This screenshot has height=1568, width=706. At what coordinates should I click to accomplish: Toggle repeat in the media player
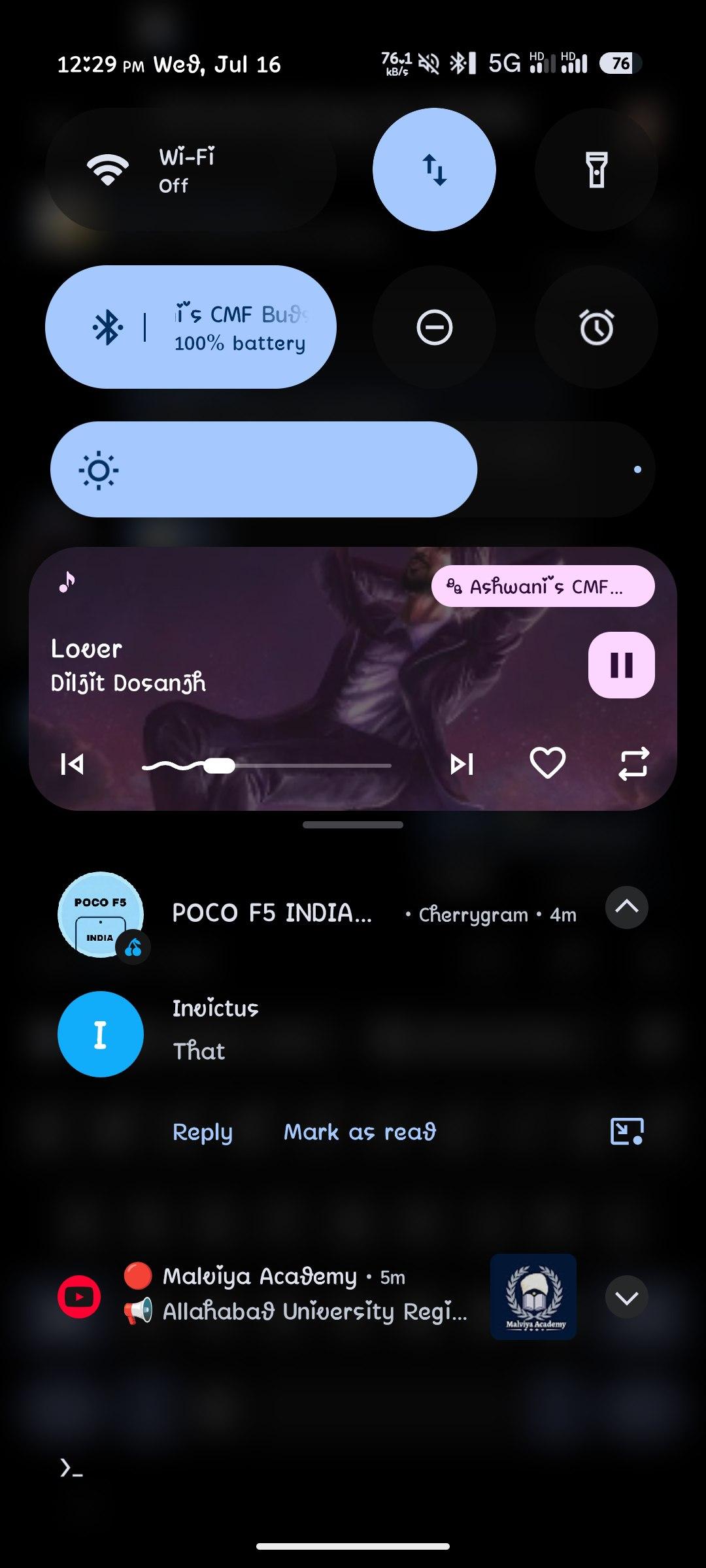(633, 764)
